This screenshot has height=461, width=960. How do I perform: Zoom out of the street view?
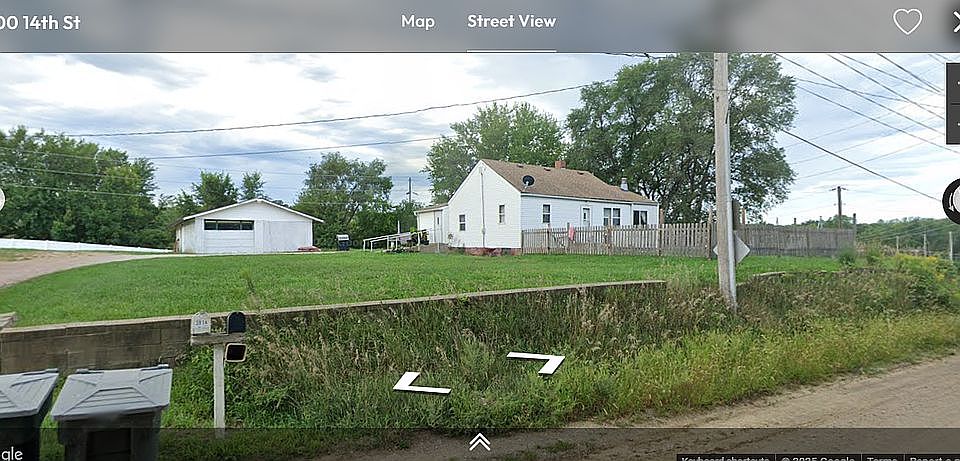954,124
